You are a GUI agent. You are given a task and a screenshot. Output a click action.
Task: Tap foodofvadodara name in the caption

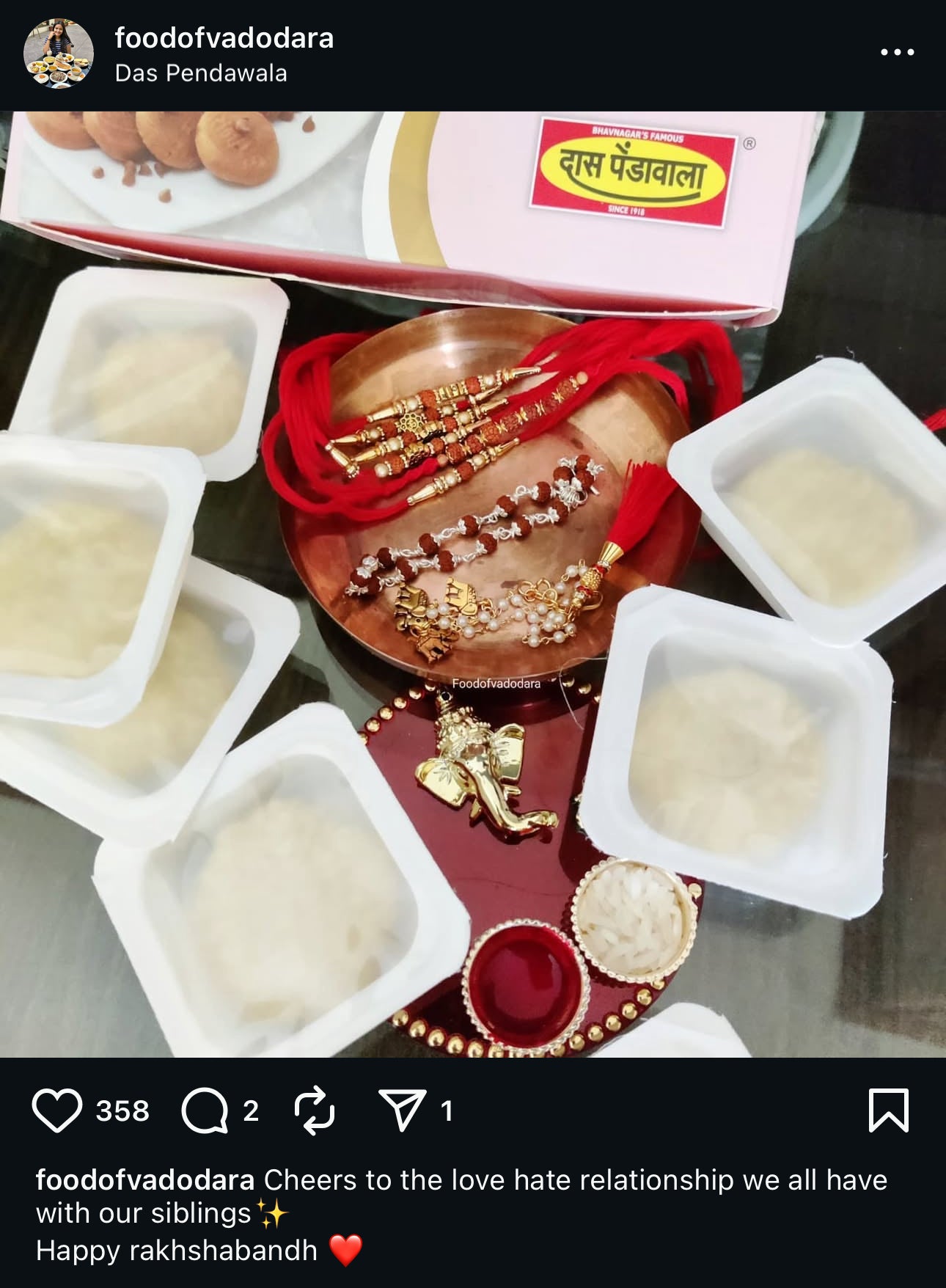tap(144, 1179)
